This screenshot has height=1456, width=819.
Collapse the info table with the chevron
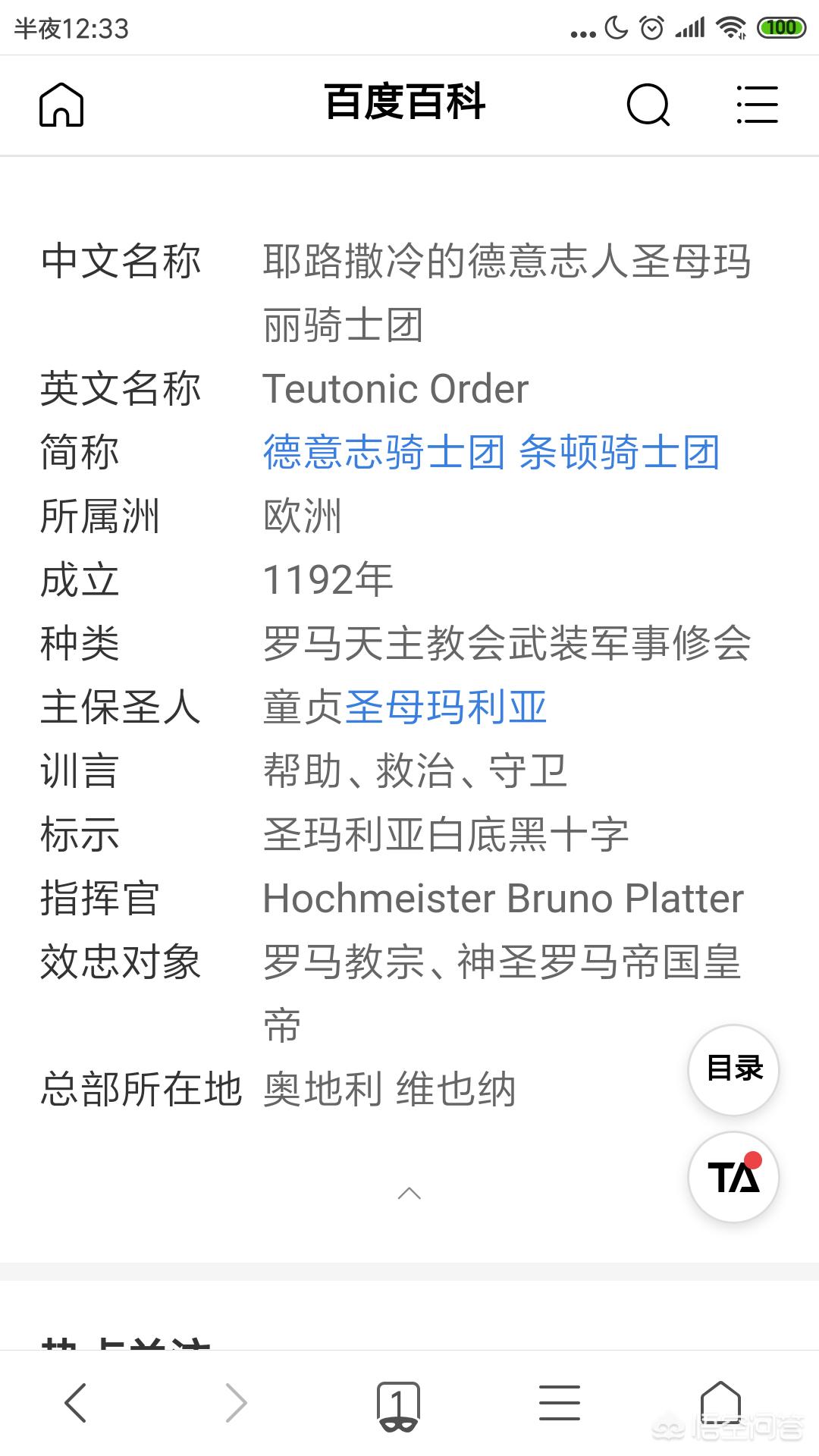[x=409, y=1194]
